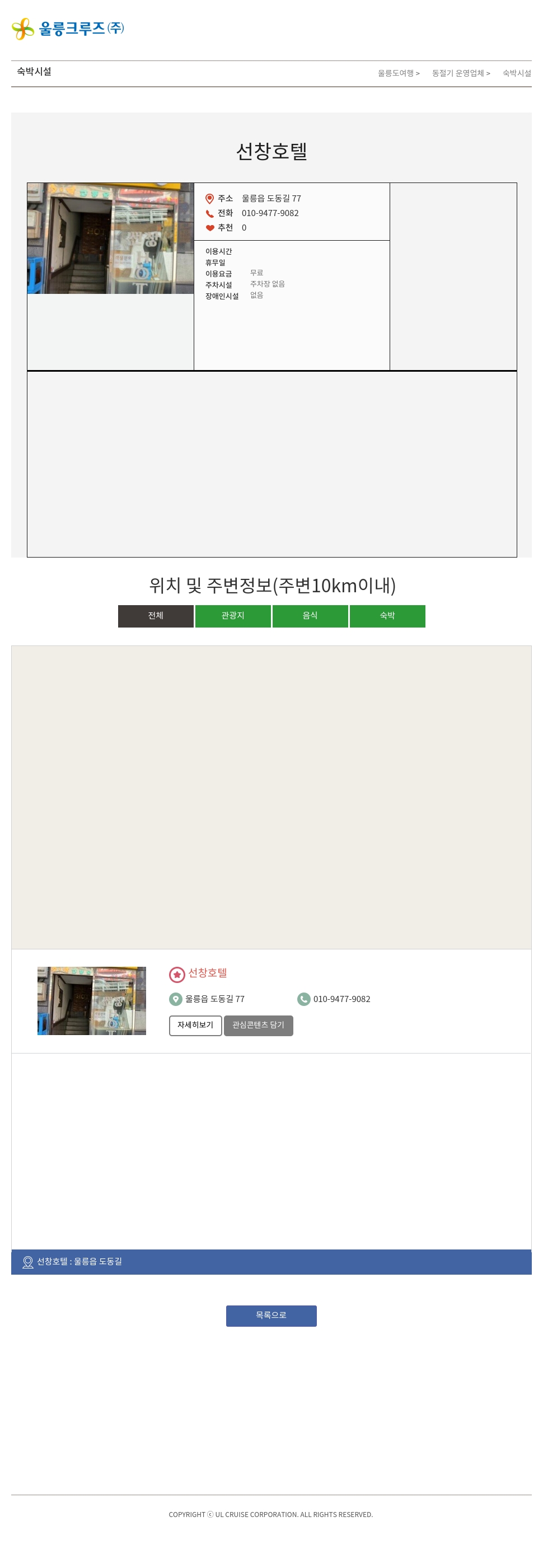Open 숙박시설 breadcrumb link

click(516, 73)
